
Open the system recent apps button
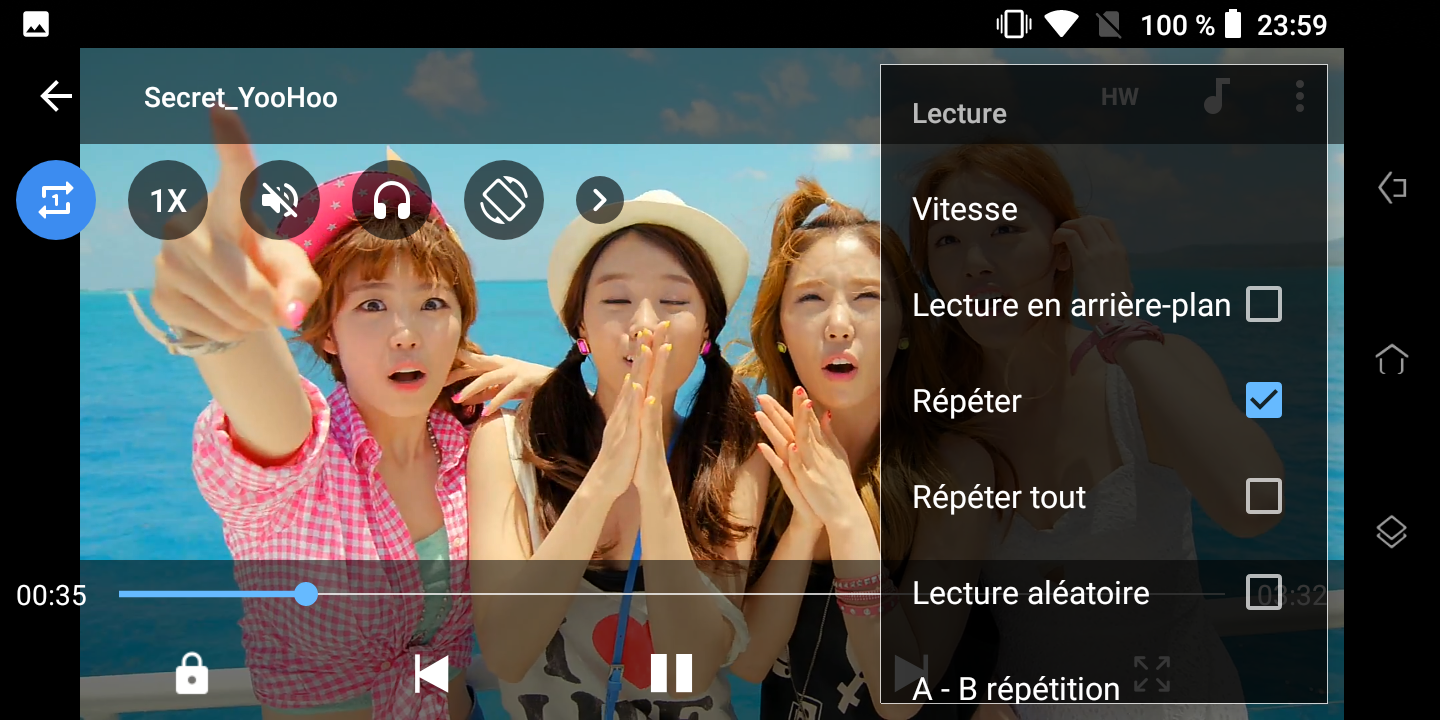pos(1391,531)
